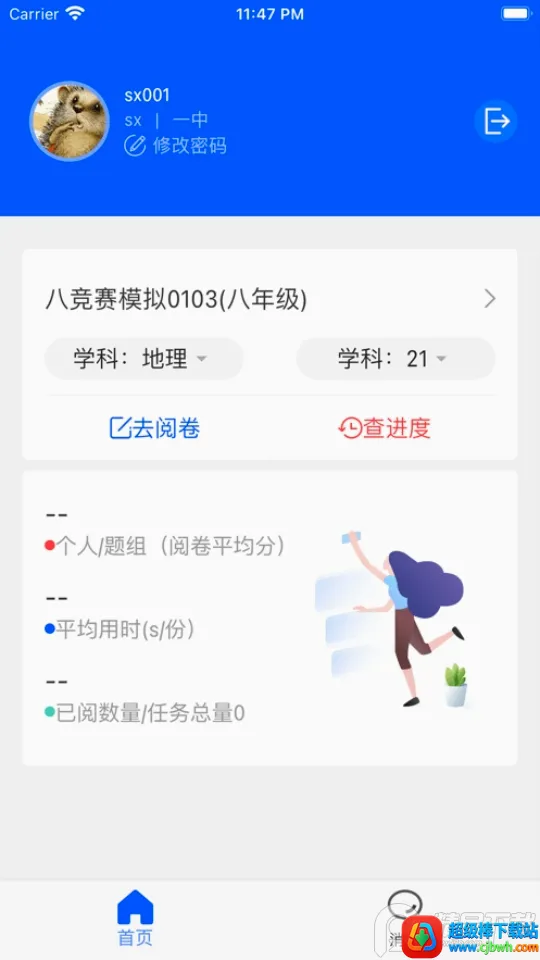Tap 查进度 to check progress
Screen dimensions: 540x960
[x=384, y=429]
